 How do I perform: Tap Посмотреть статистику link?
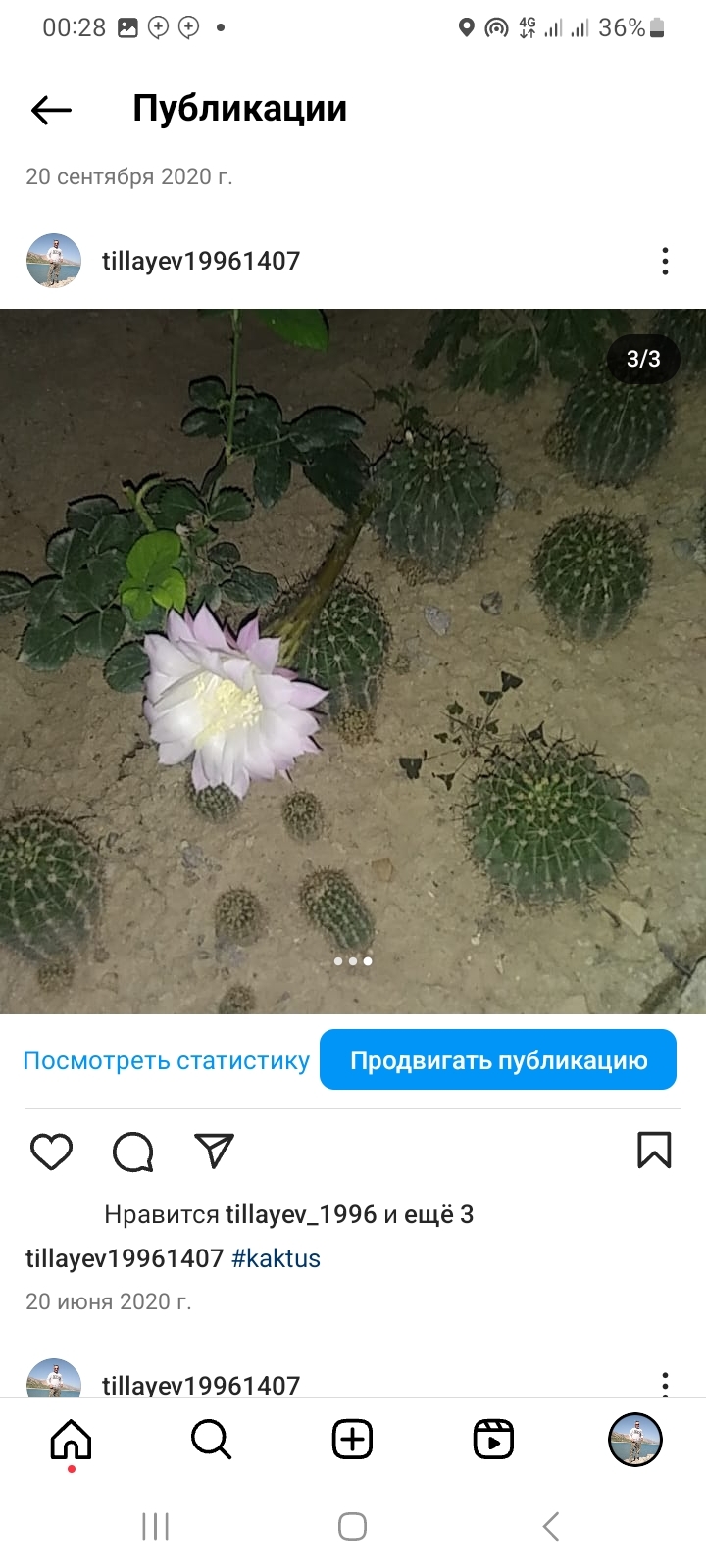[x=166, y=1060]
